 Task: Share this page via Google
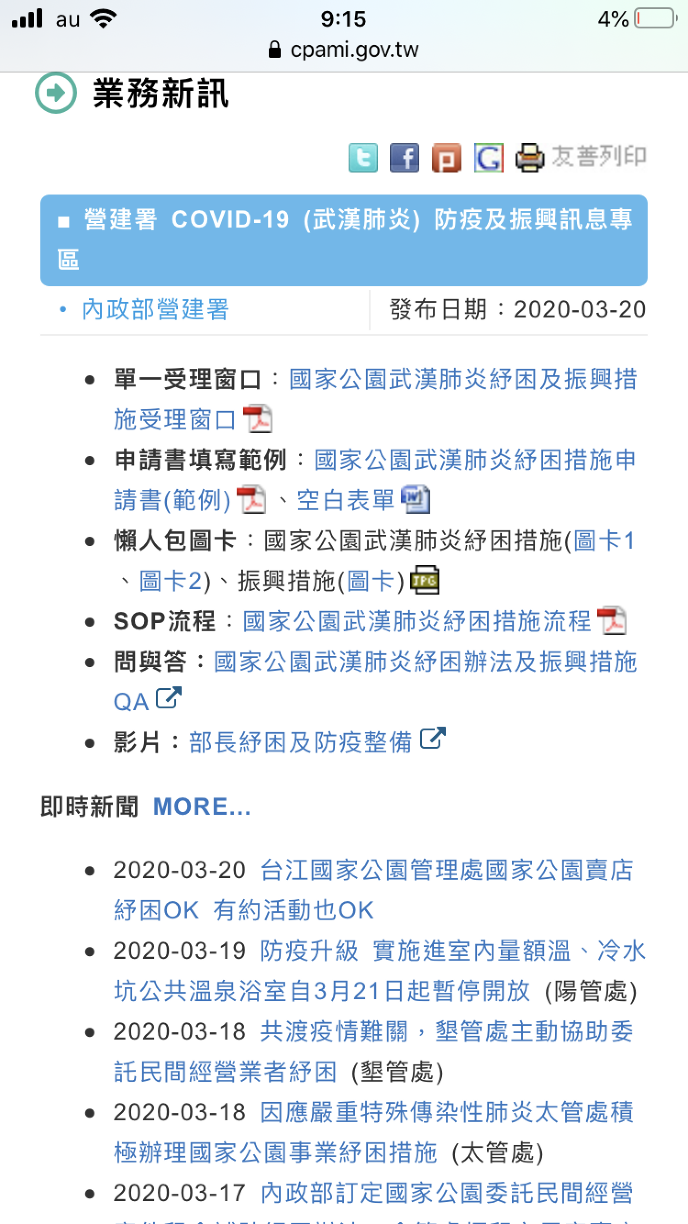(x=488, y=158)
